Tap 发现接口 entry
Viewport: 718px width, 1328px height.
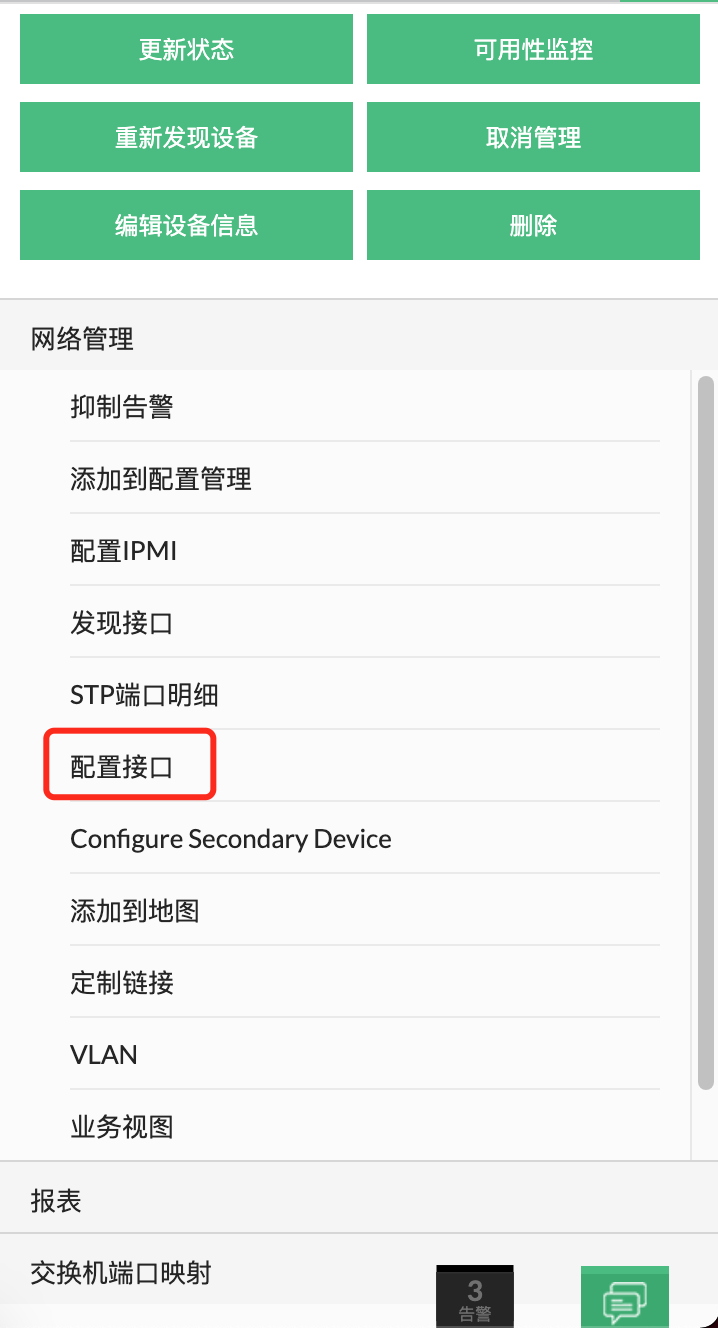point(365,623)
